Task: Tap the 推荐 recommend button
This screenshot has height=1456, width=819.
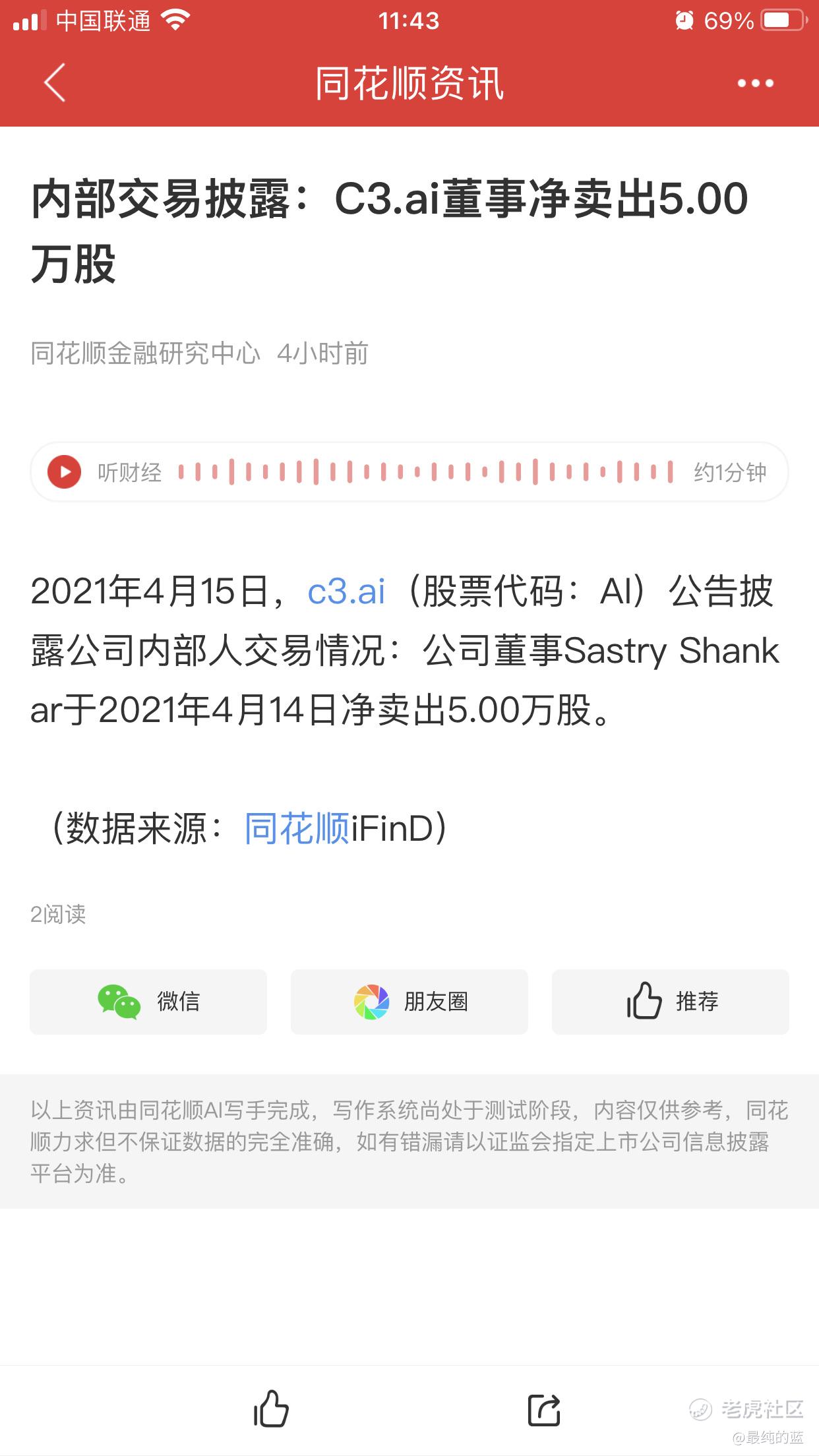Action: pos(670,1002)
